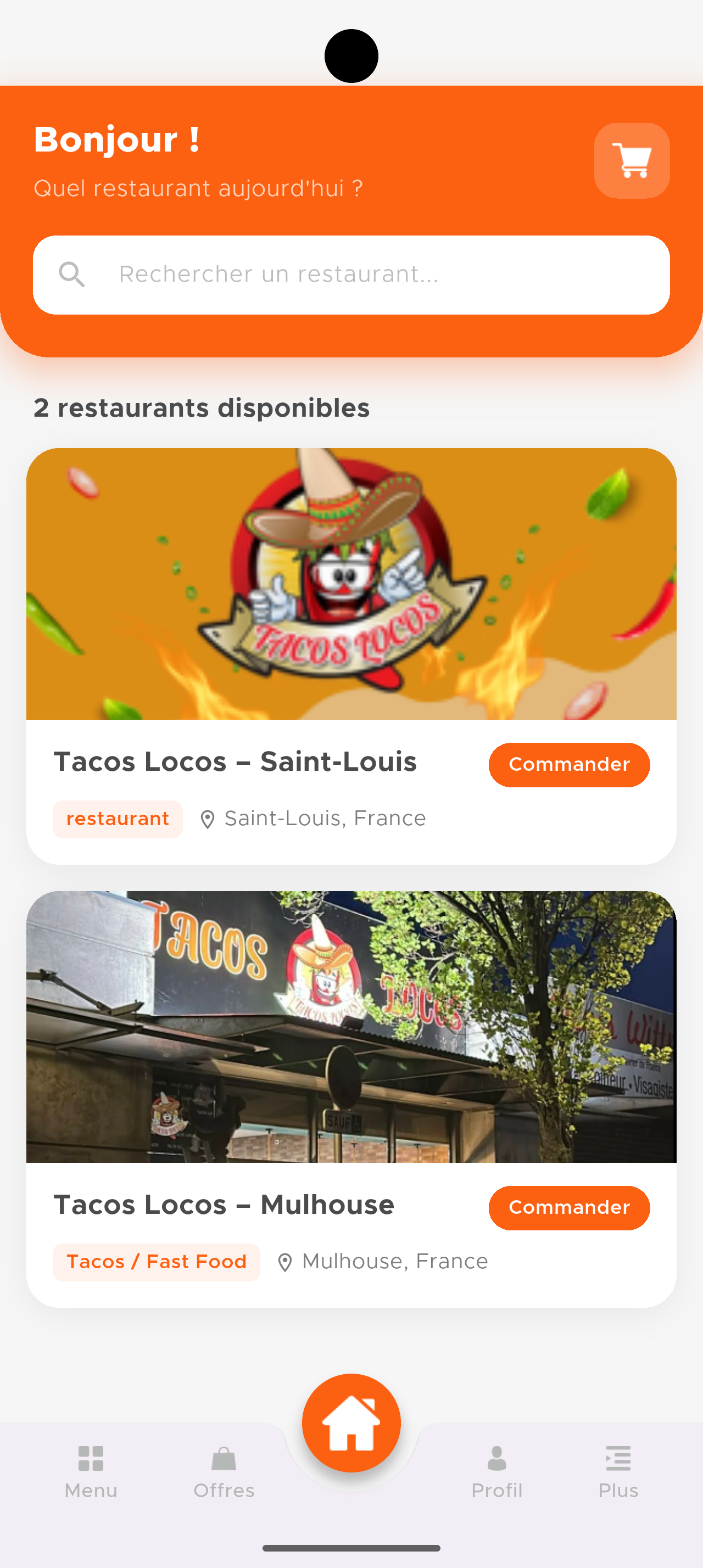Select the restaurant category tag
703x1568 pixels.
118,819
